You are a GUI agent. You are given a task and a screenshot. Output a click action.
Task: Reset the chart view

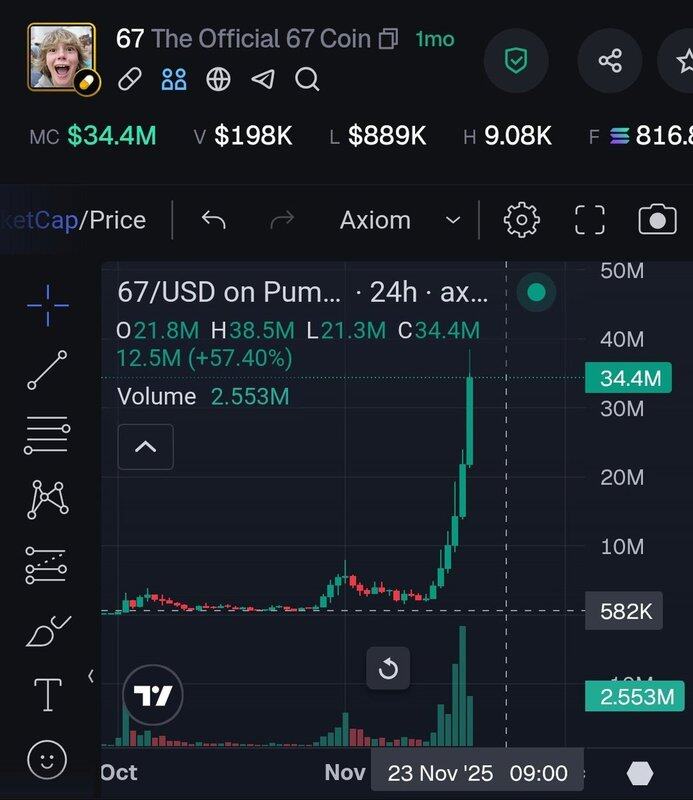coord(388,669)
